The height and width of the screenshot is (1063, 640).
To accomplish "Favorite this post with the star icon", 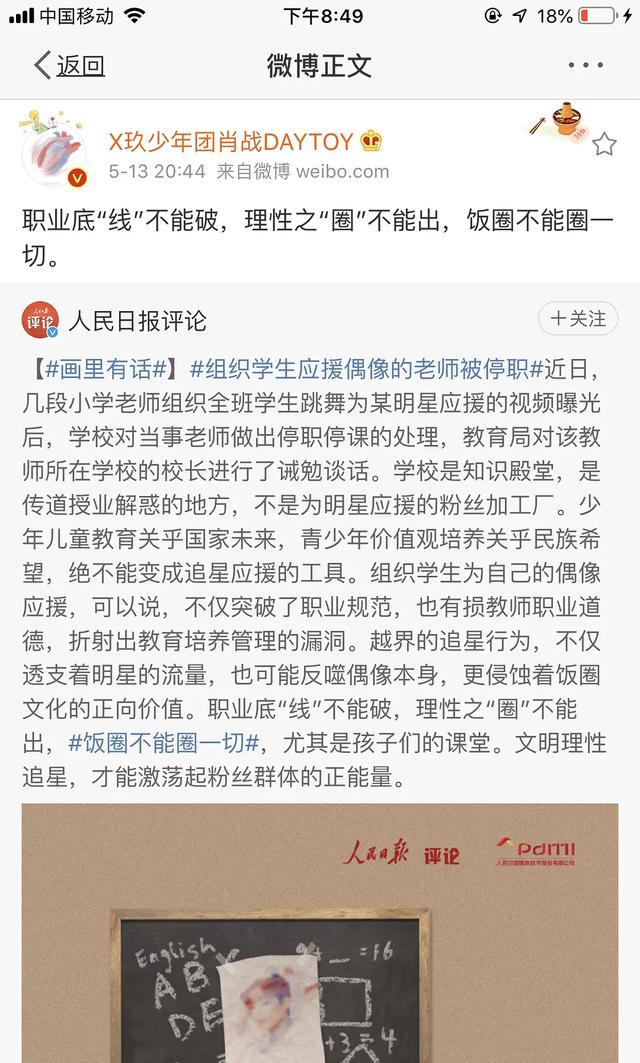I will [604, 146].
